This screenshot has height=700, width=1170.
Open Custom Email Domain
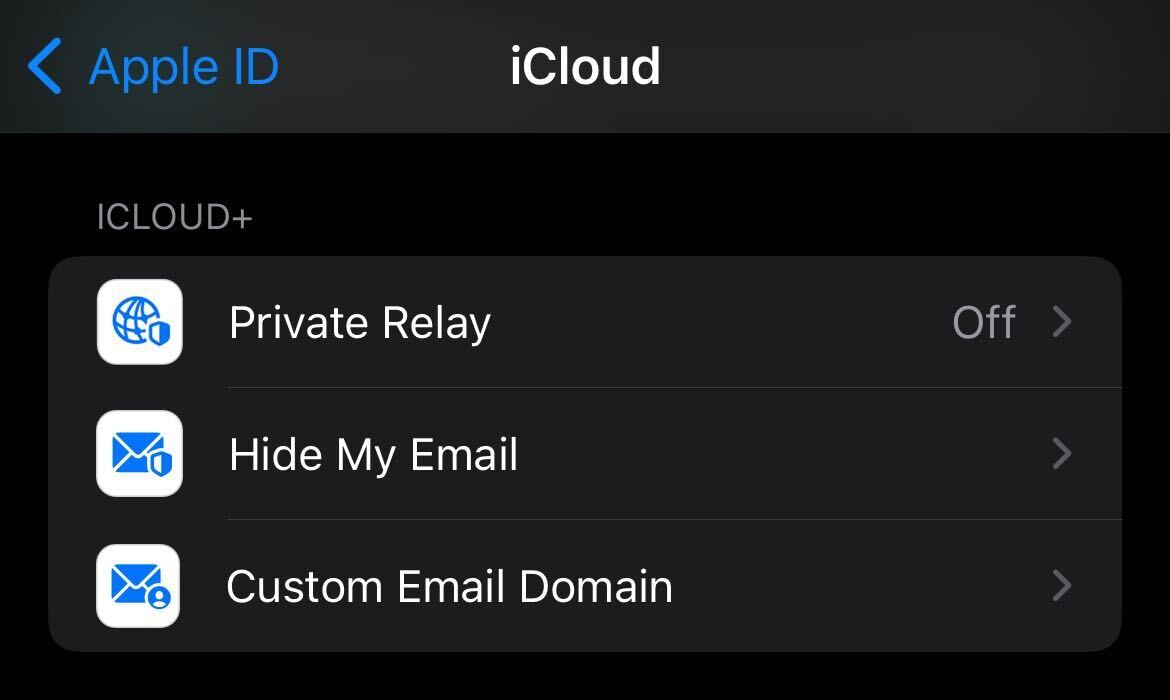pyautogui.click(x=584, y=586)
